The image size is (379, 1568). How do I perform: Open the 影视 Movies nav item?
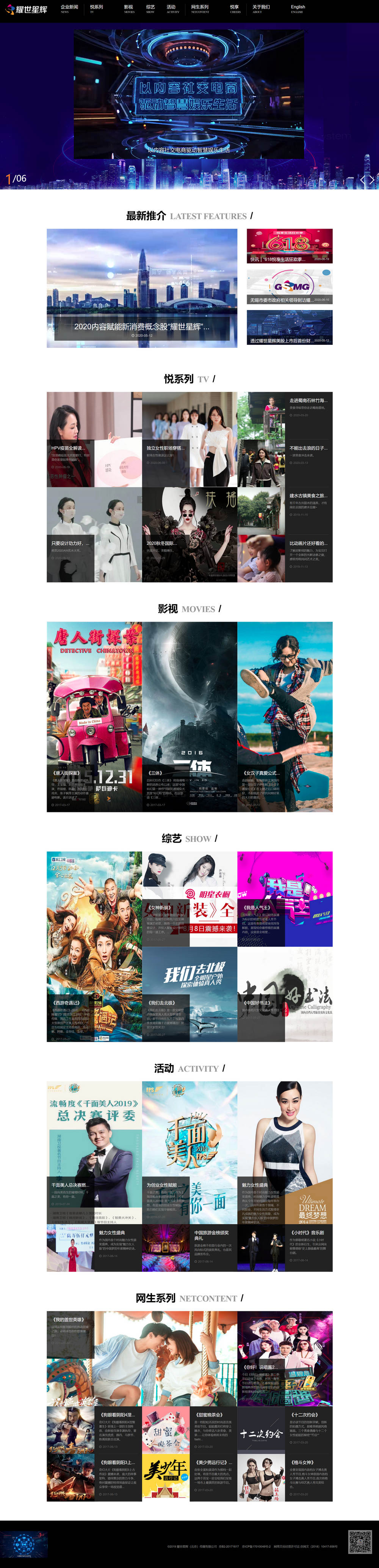tap(128, 8)
